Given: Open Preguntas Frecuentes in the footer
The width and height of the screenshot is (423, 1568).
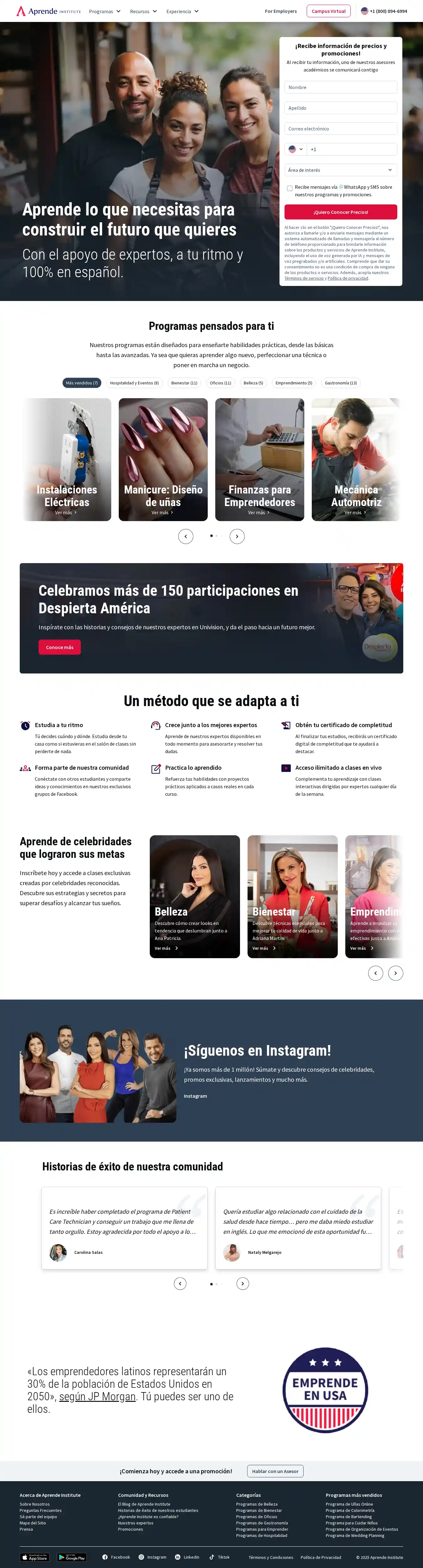Looking at the screenshot, I should coord(40,1510).
